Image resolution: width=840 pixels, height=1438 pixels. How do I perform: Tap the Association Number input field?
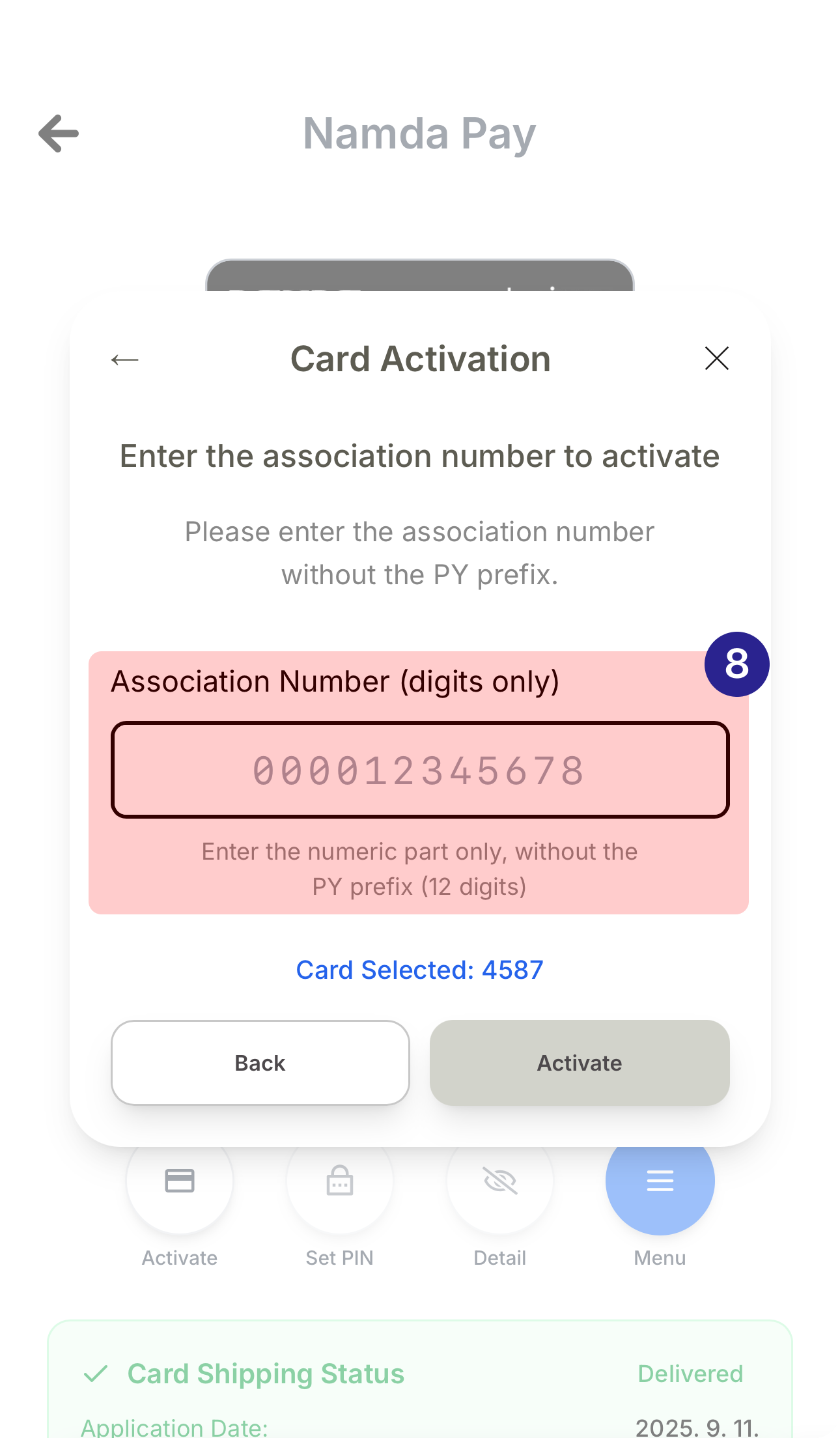[420, 770]
